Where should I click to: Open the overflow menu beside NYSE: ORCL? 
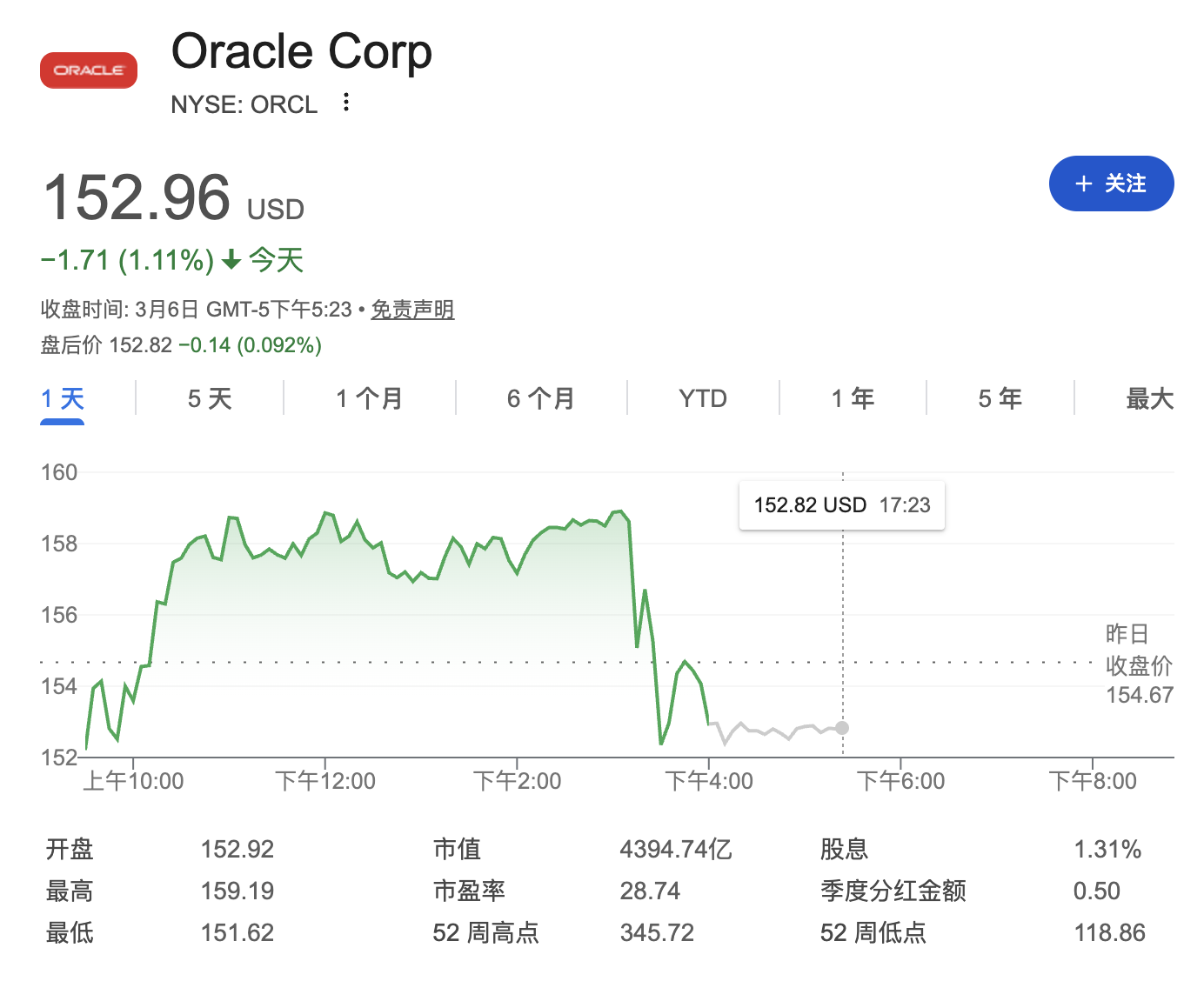click(x=346, y=103)
